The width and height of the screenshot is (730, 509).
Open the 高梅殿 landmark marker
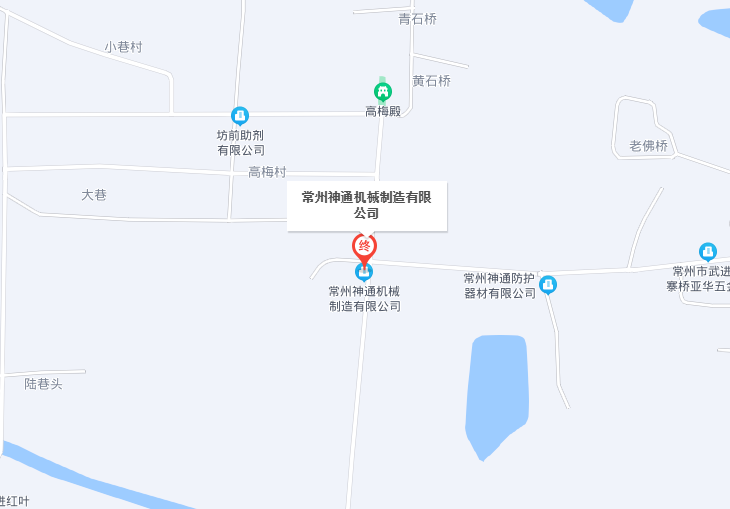(382, 92)
